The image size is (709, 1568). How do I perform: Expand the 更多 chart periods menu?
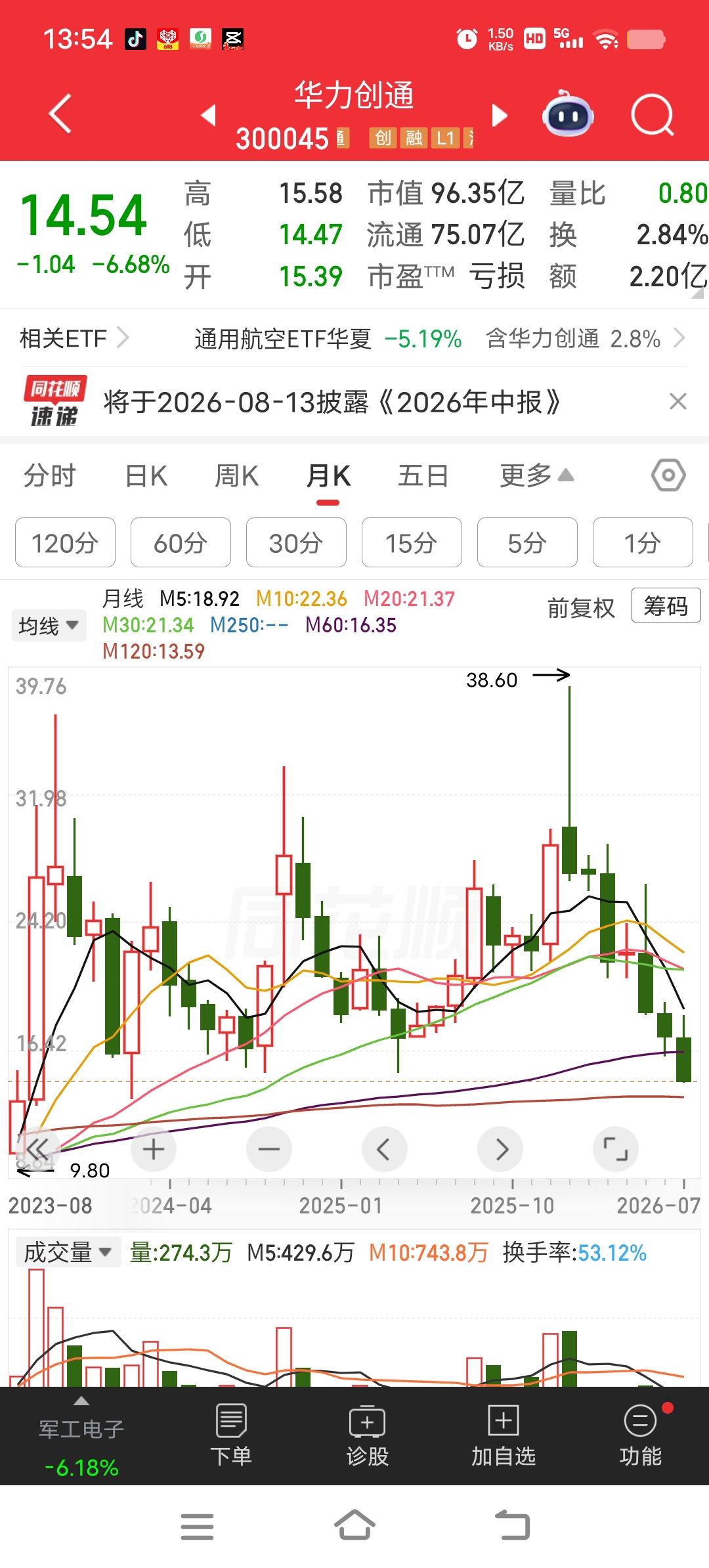pyautogui.click(x=536, y=475)
